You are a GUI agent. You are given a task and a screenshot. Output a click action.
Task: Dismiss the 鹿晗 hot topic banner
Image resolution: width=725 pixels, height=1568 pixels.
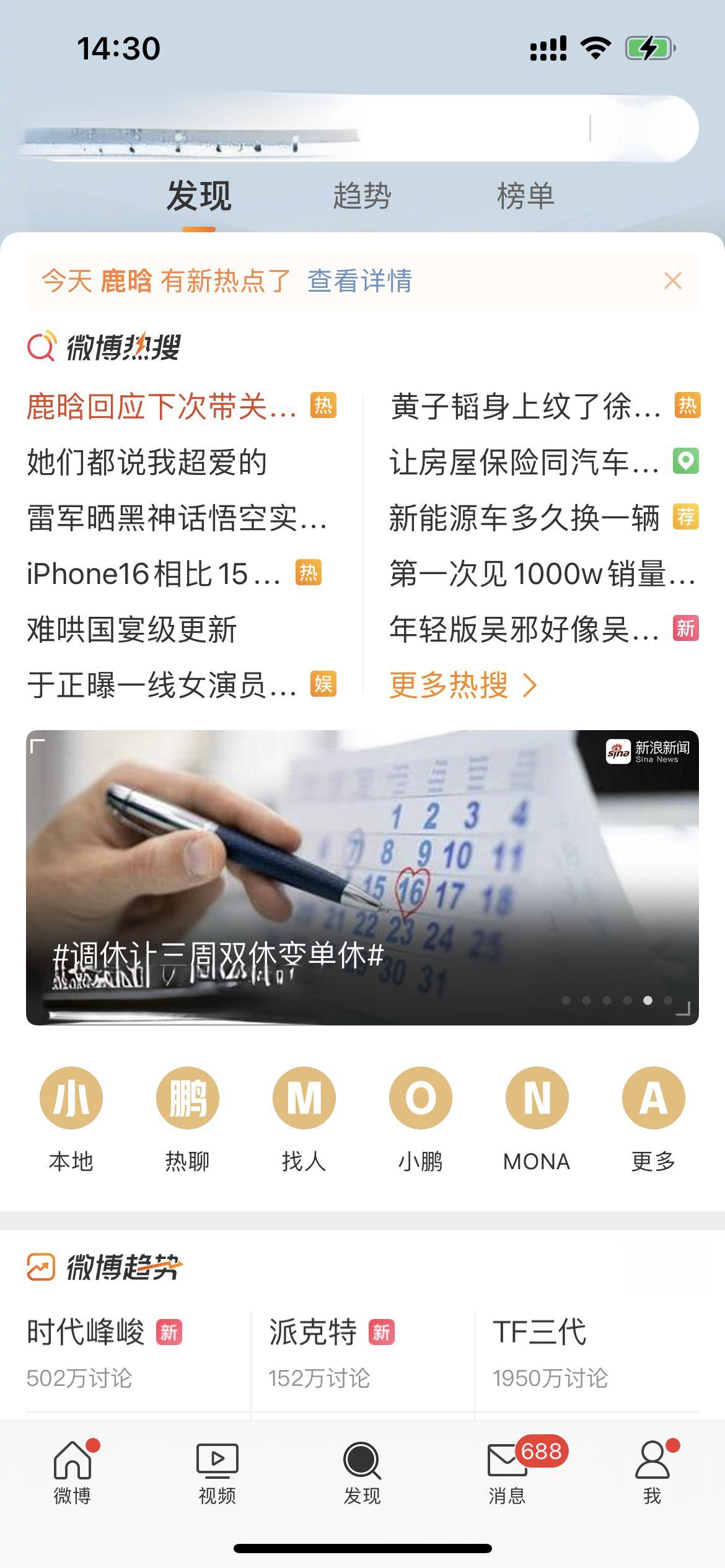(x=672, y=281)
